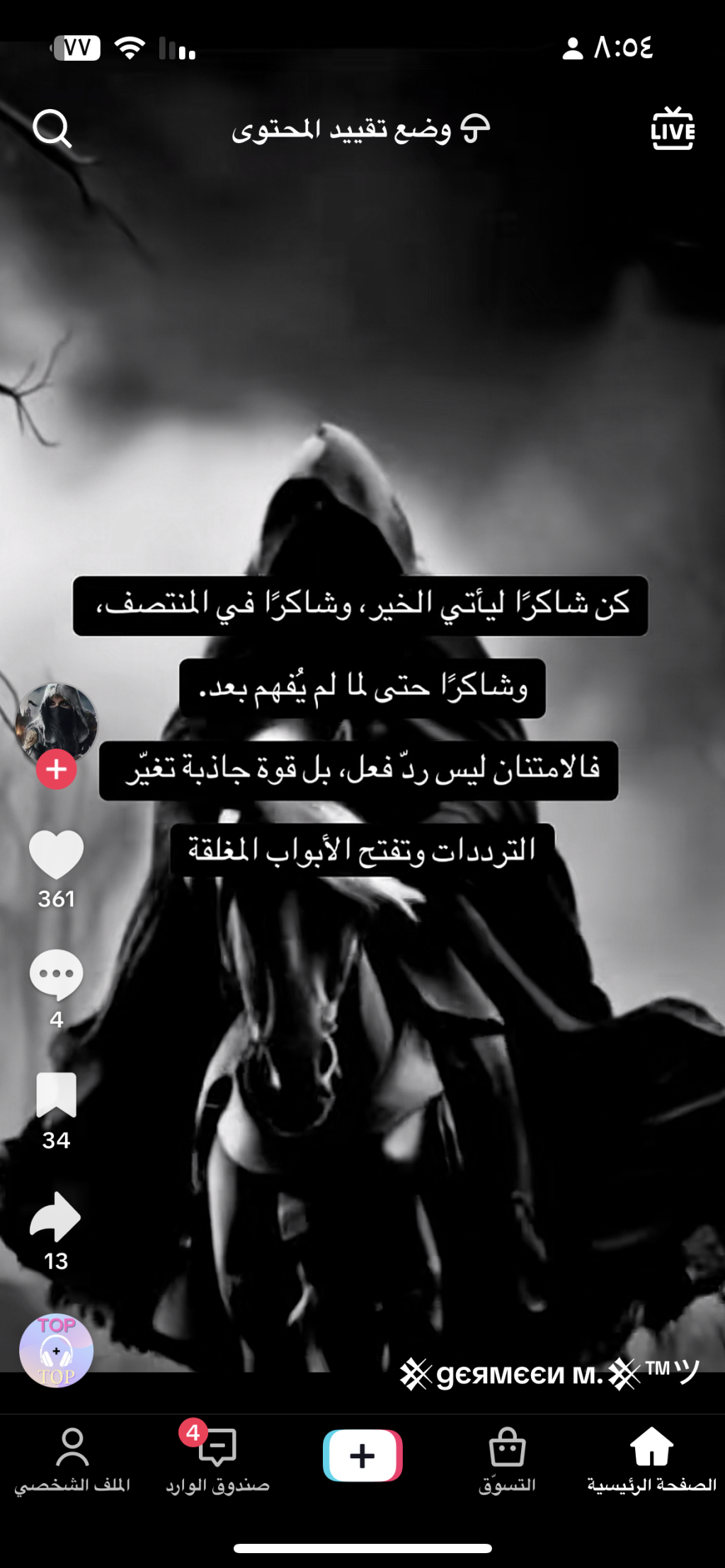Like this video with the heart
This screenshot has width=725, height=1568.
pyautogui.click(x=57, y=855)
